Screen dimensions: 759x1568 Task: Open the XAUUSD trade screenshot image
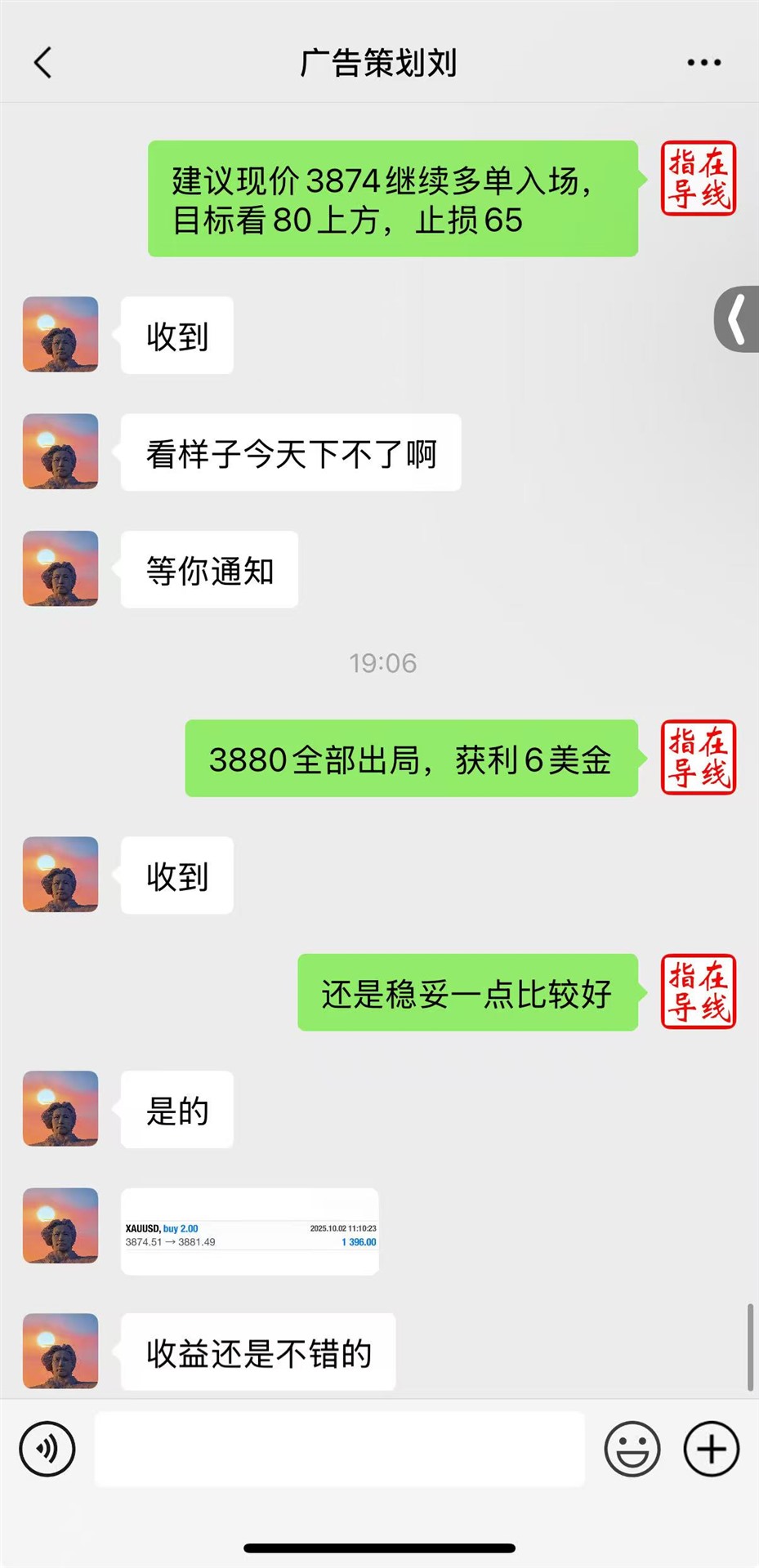pos(250,1232)
